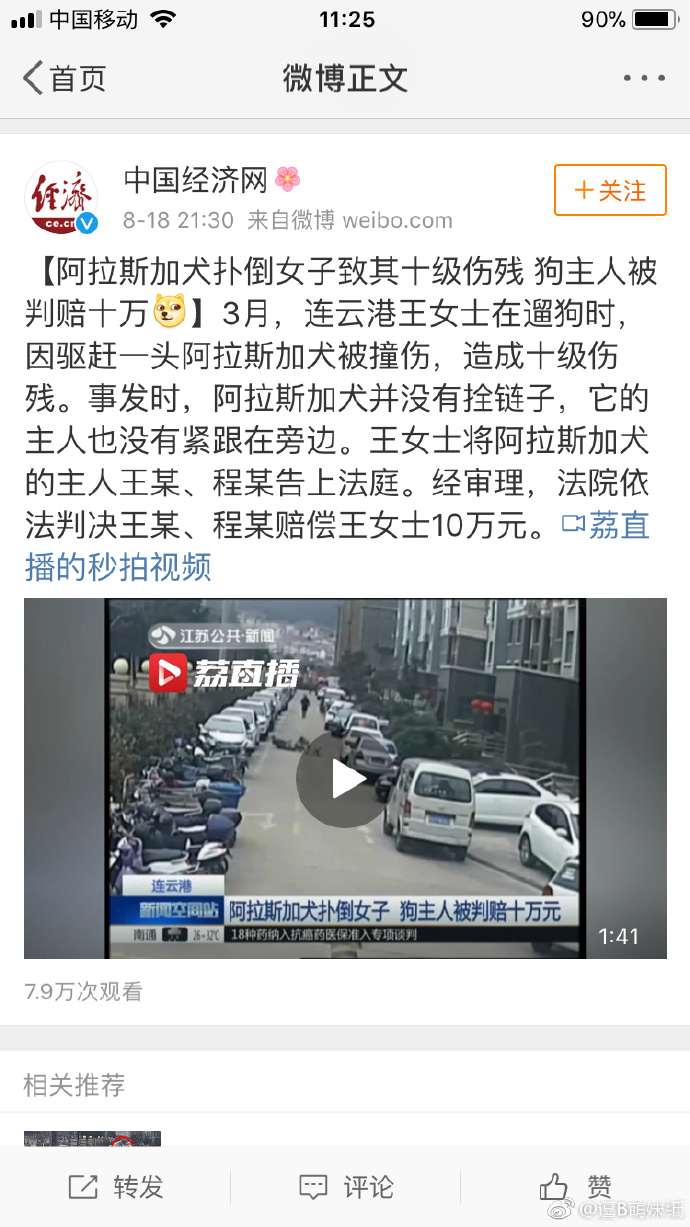Screen dimensions: 690x1227
Task: Like this post with 赞
Action: [575, 1187]
